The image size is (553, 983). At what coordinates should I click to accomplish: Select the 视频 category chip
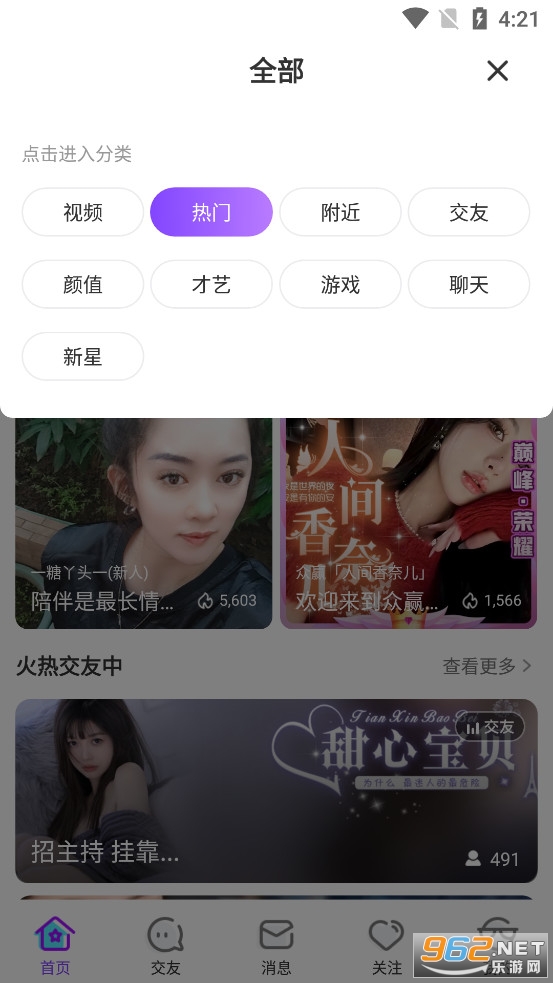coord(83,212)
